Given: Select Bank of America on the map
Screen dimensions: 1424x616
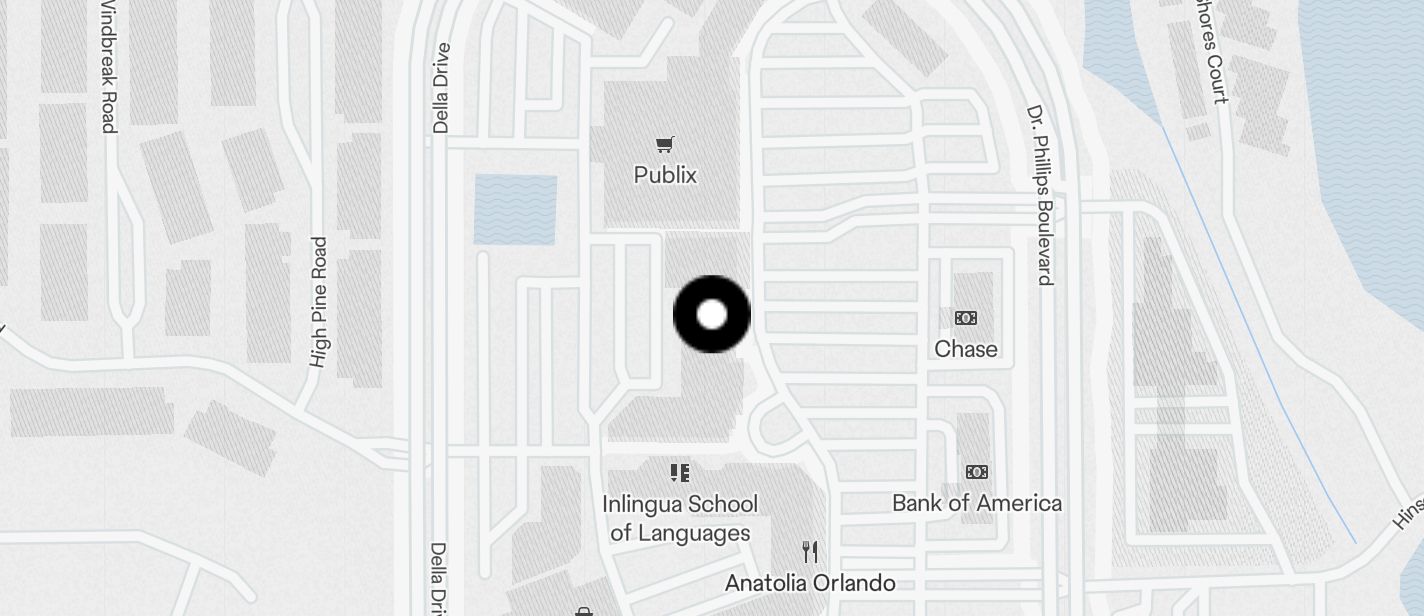Looking at the screenshot, I should pyautogui.click(x=976, y=473).
